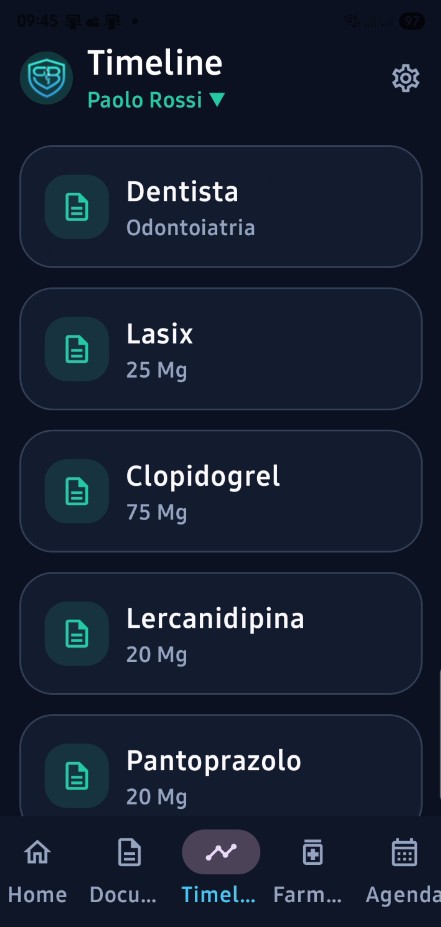Open the Pantoprazolo 20 Mg card
Viewport: 441px width, 927px height.
point(220,766)
